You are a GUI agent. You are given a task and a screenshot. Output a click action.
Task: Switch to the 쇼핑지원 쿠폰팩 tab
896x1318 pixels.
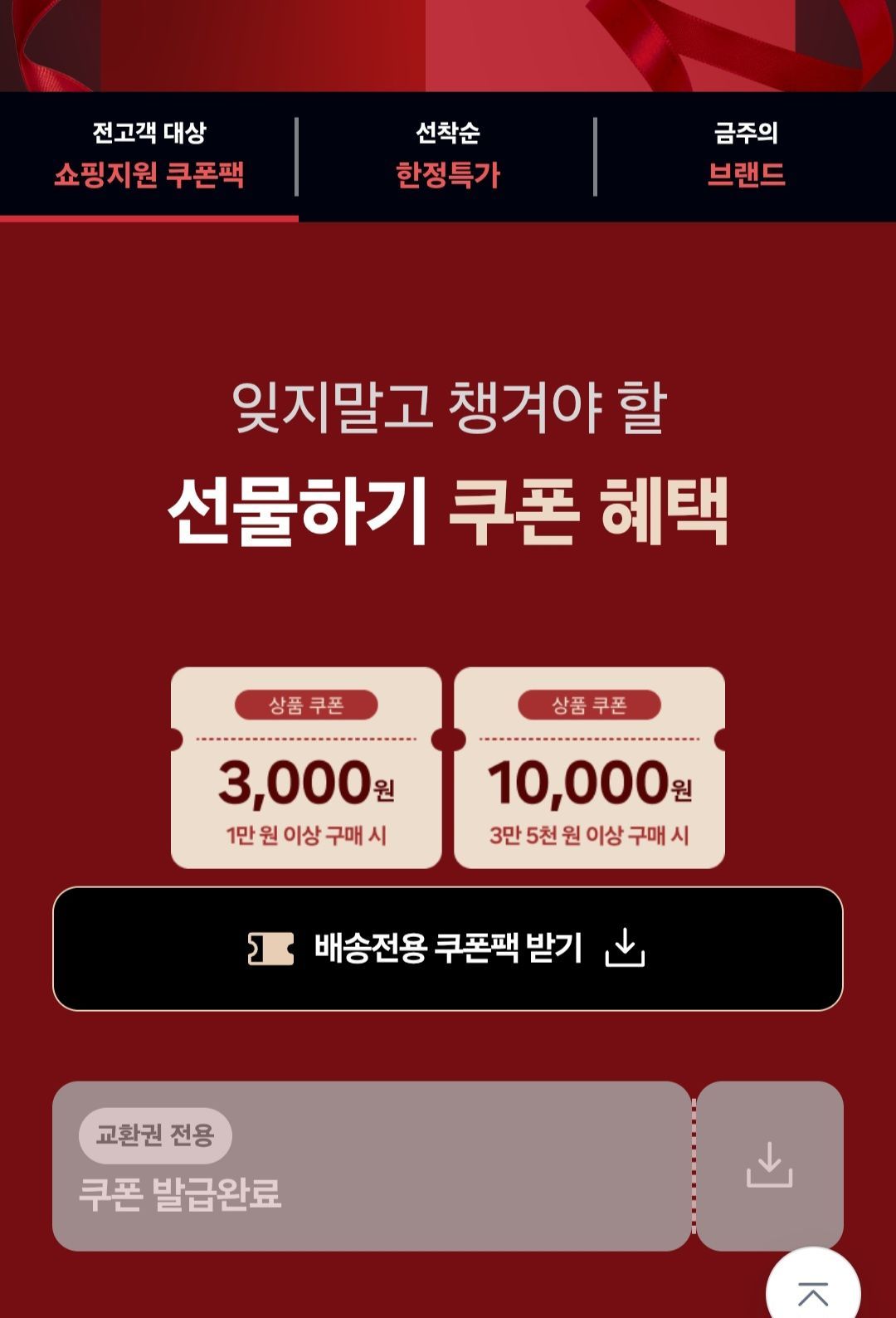pyautogui.click(x=149, y=155)
